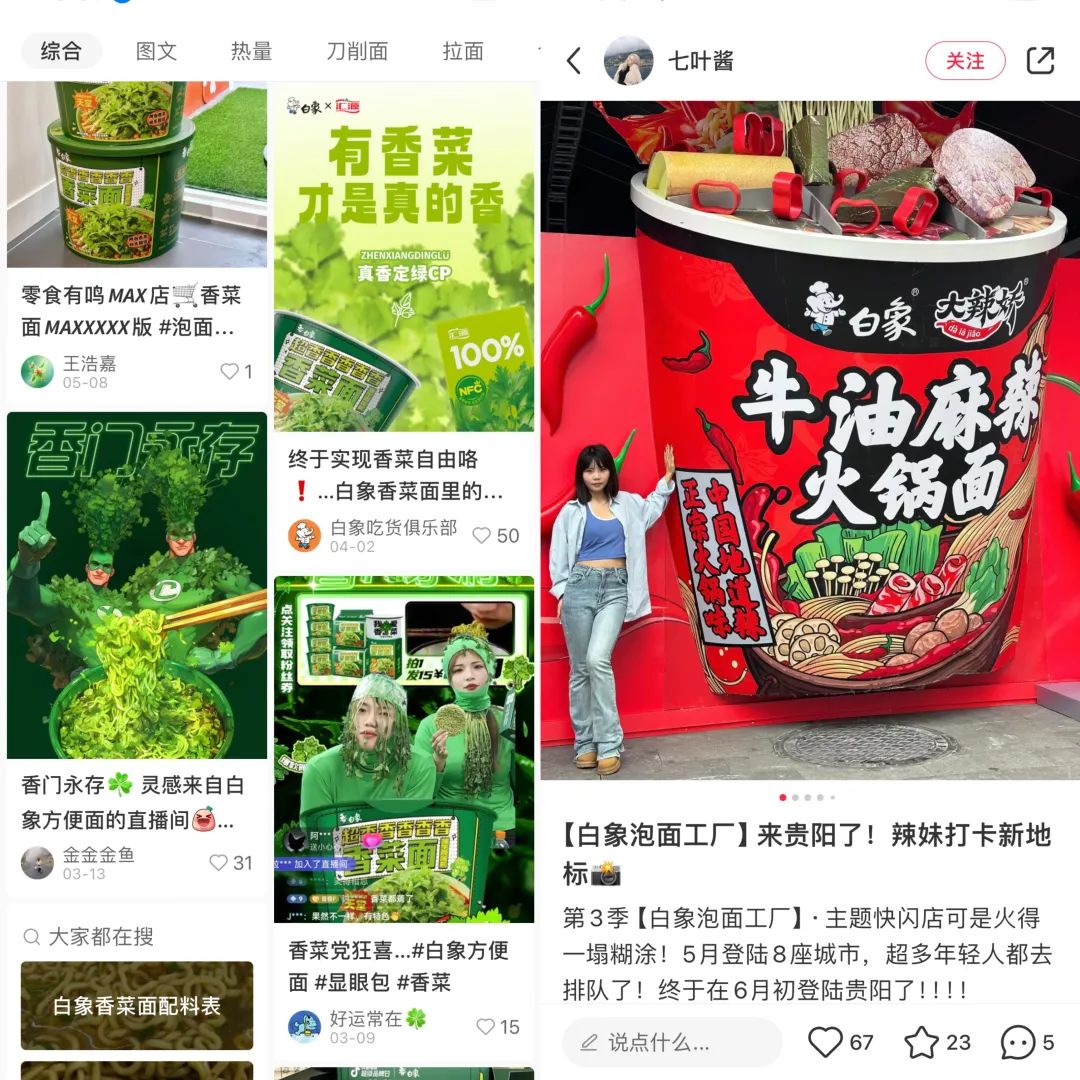This screenshot has height=1080, width=1080.
Task: Select the 热量 filter tab
Action: click(251, 51)
